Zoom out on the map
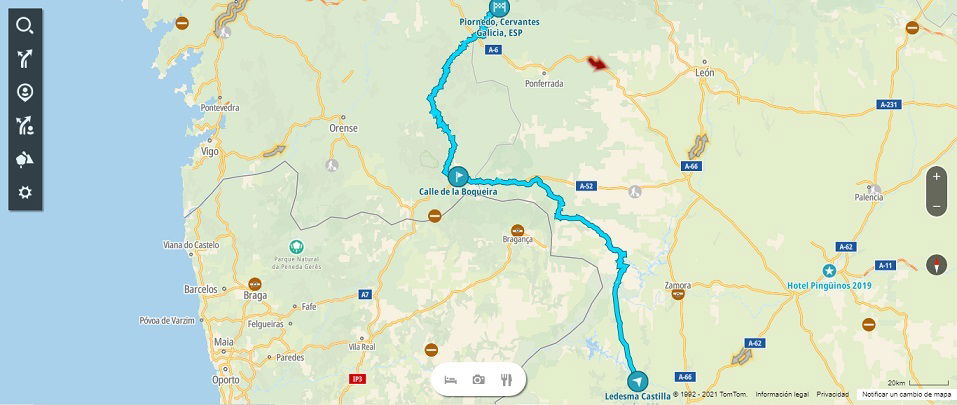The width and height of the screenshot is (957, 405). tap(936, 206)
